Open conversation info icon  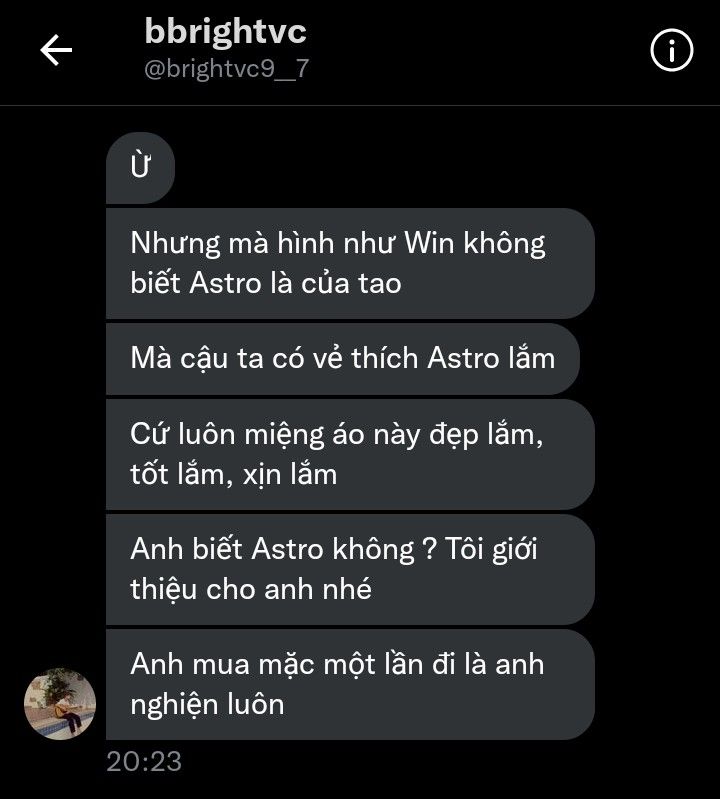coord(672,51)
